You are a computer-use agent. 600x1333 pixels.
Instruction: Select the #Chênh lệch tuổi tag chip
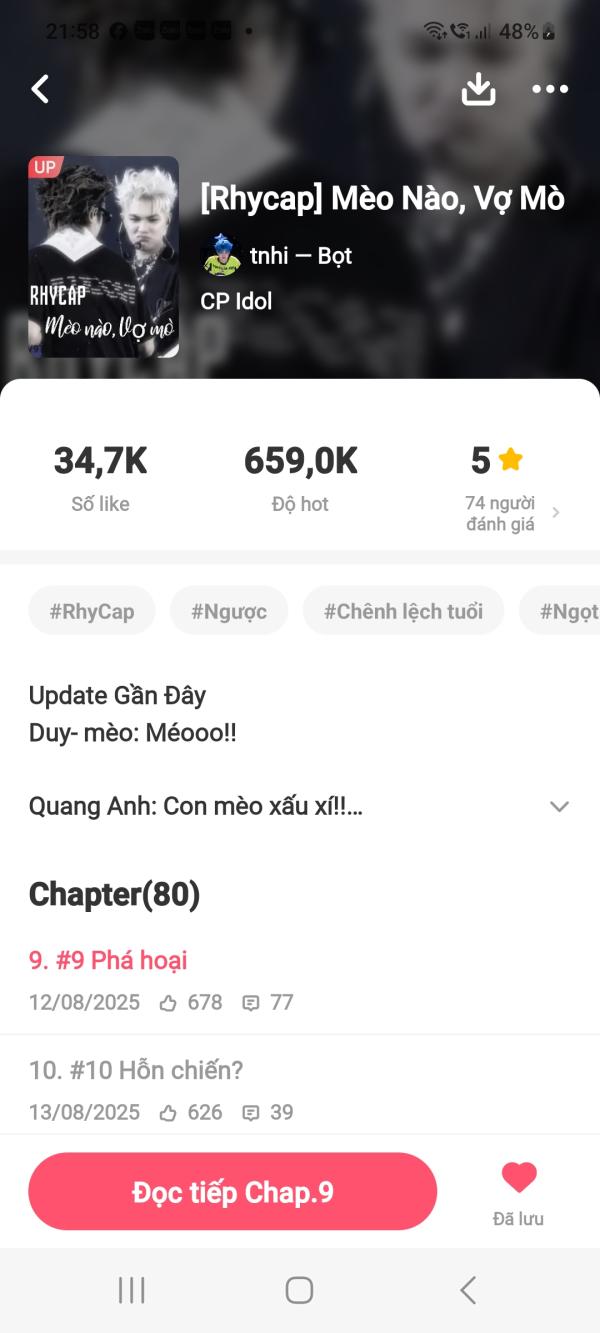pyautogui.click(x=403, y=611)
